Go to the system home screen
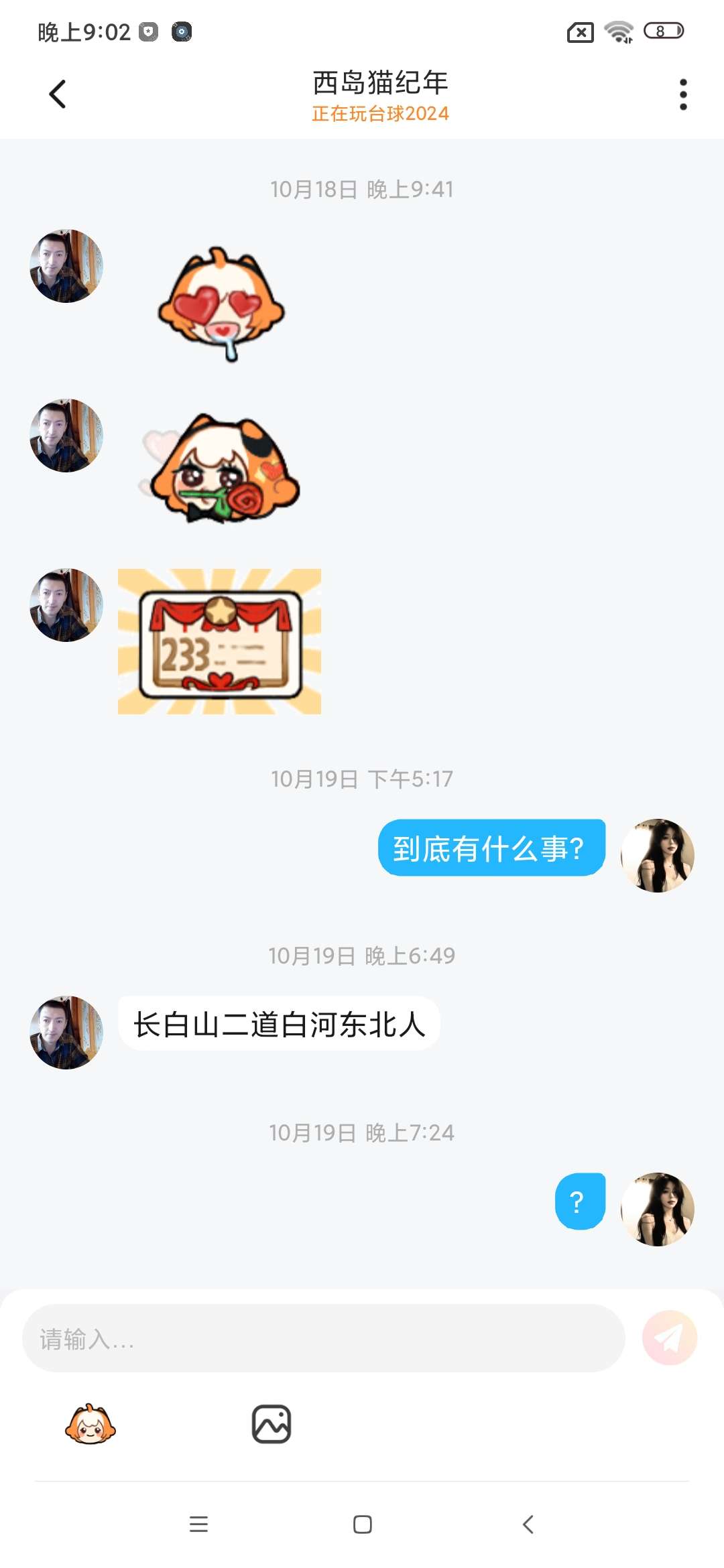 (362, 1524)
